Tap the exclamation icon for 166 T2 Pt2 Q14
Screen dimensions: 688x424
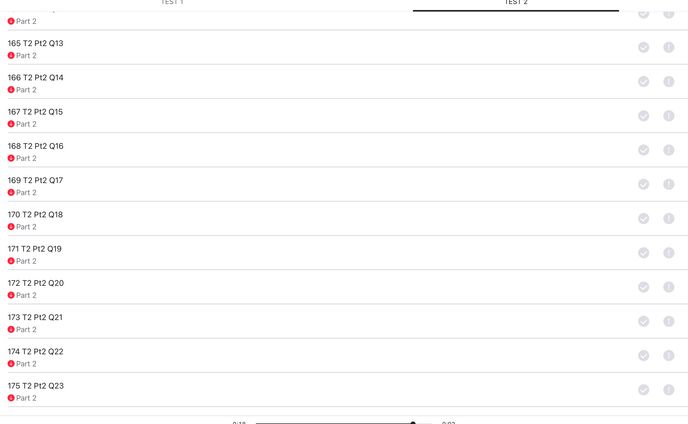coord(669,81)
